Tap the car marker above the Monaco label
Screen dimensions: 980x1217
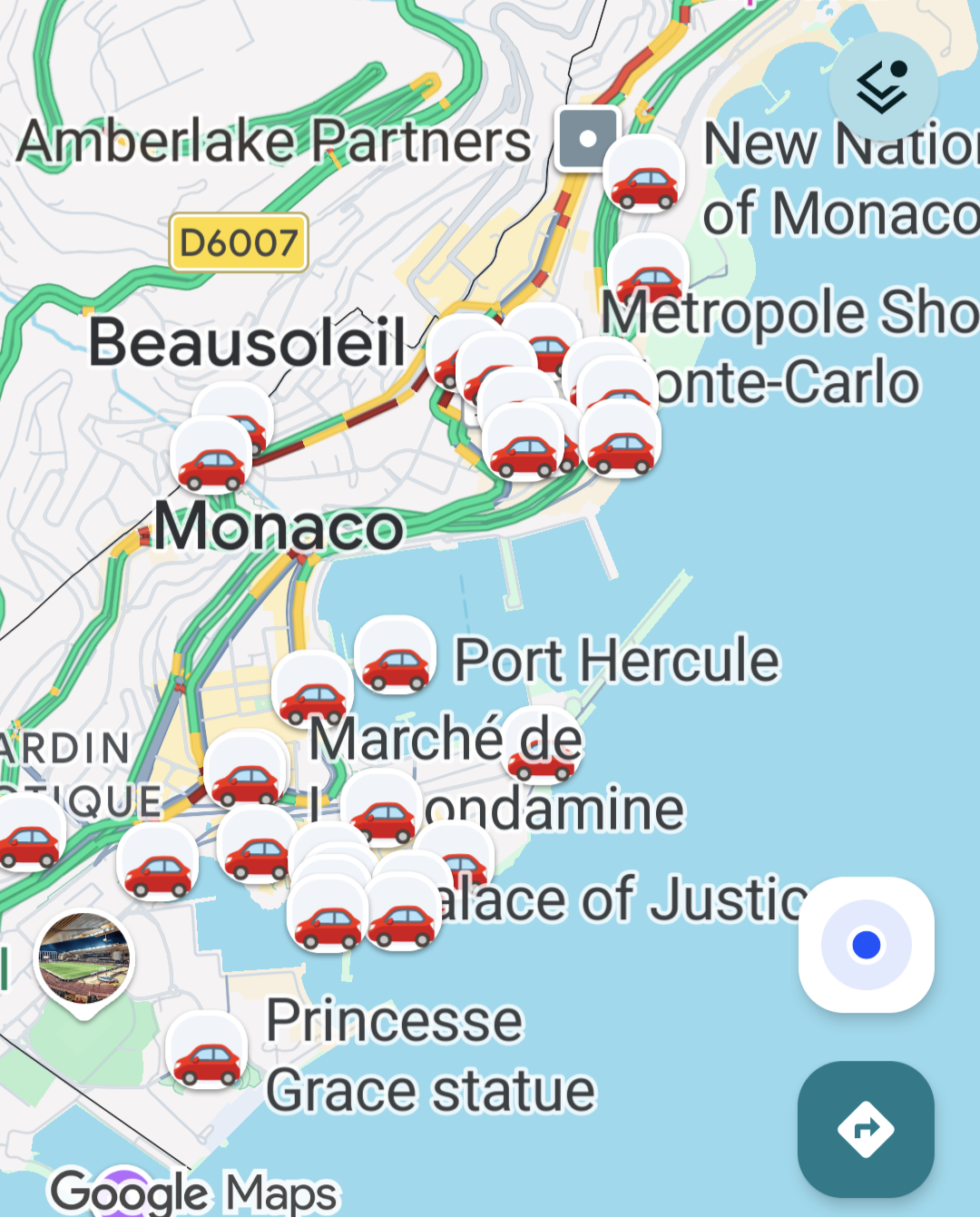click(x=211, y=456)
